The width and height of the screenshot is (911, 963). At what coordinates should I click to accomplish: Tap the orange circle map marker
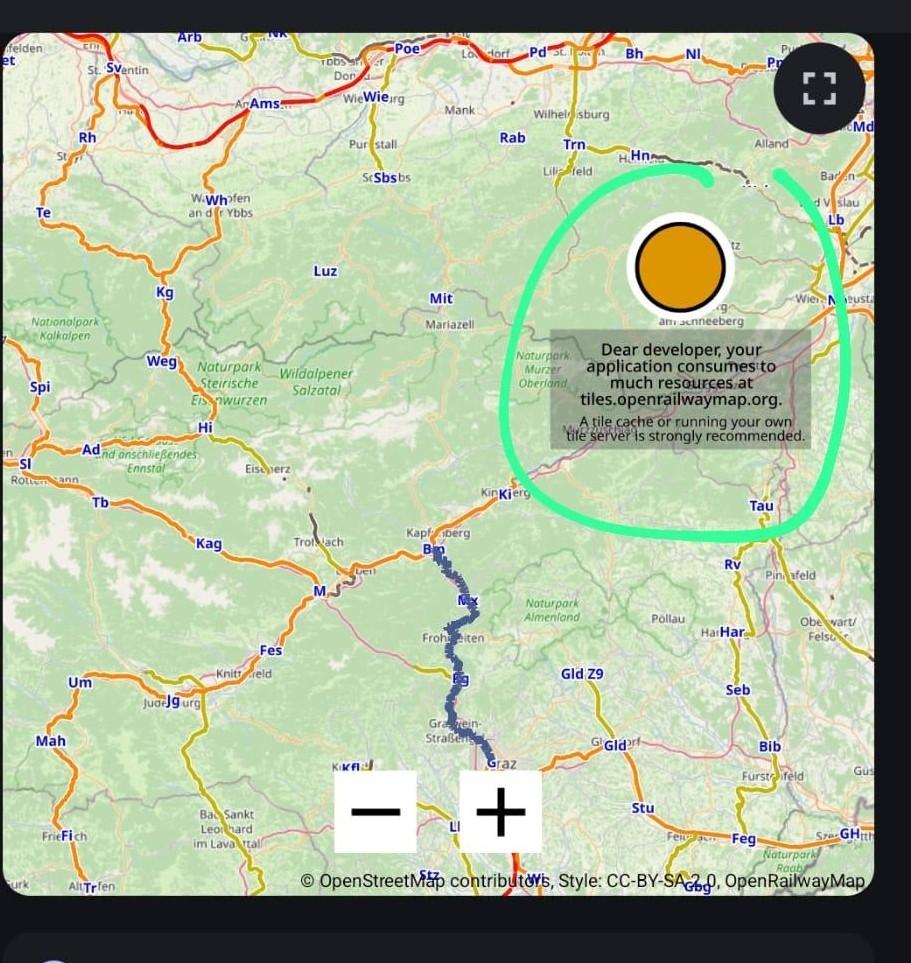[x=680, y=268]
